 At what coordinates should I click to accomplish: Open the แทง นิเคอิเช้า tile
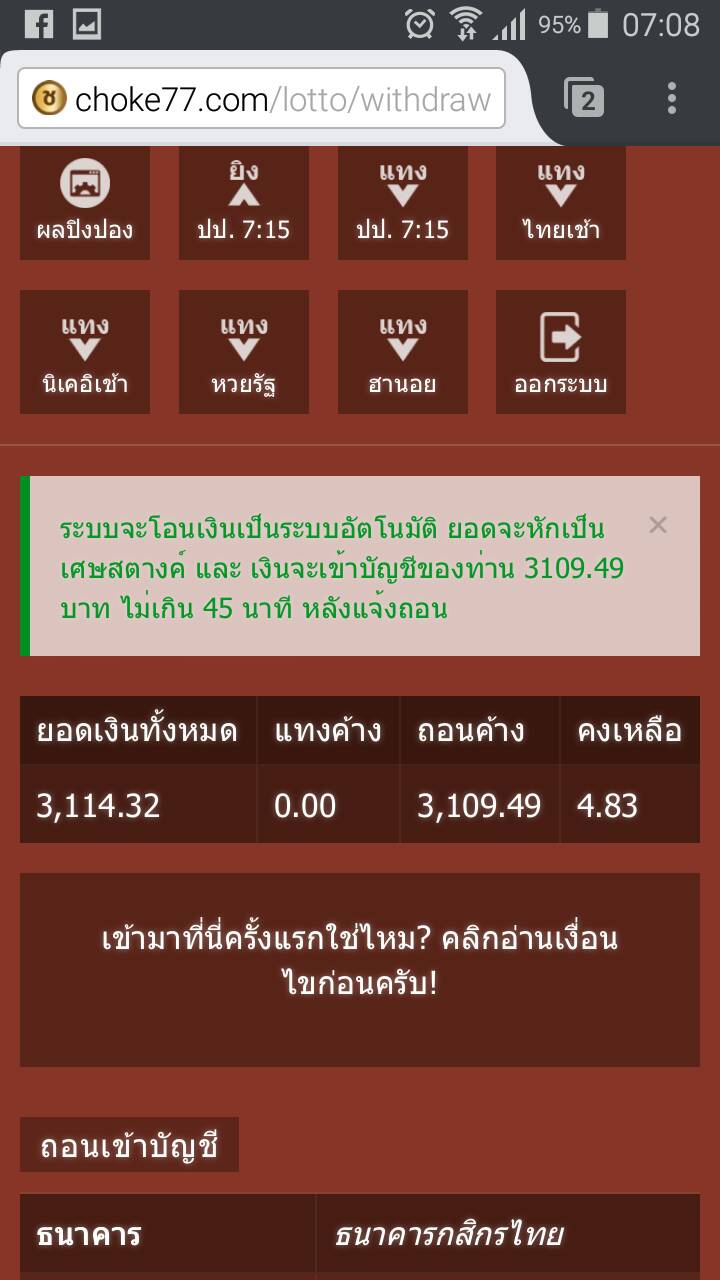(x=85, y=352)
